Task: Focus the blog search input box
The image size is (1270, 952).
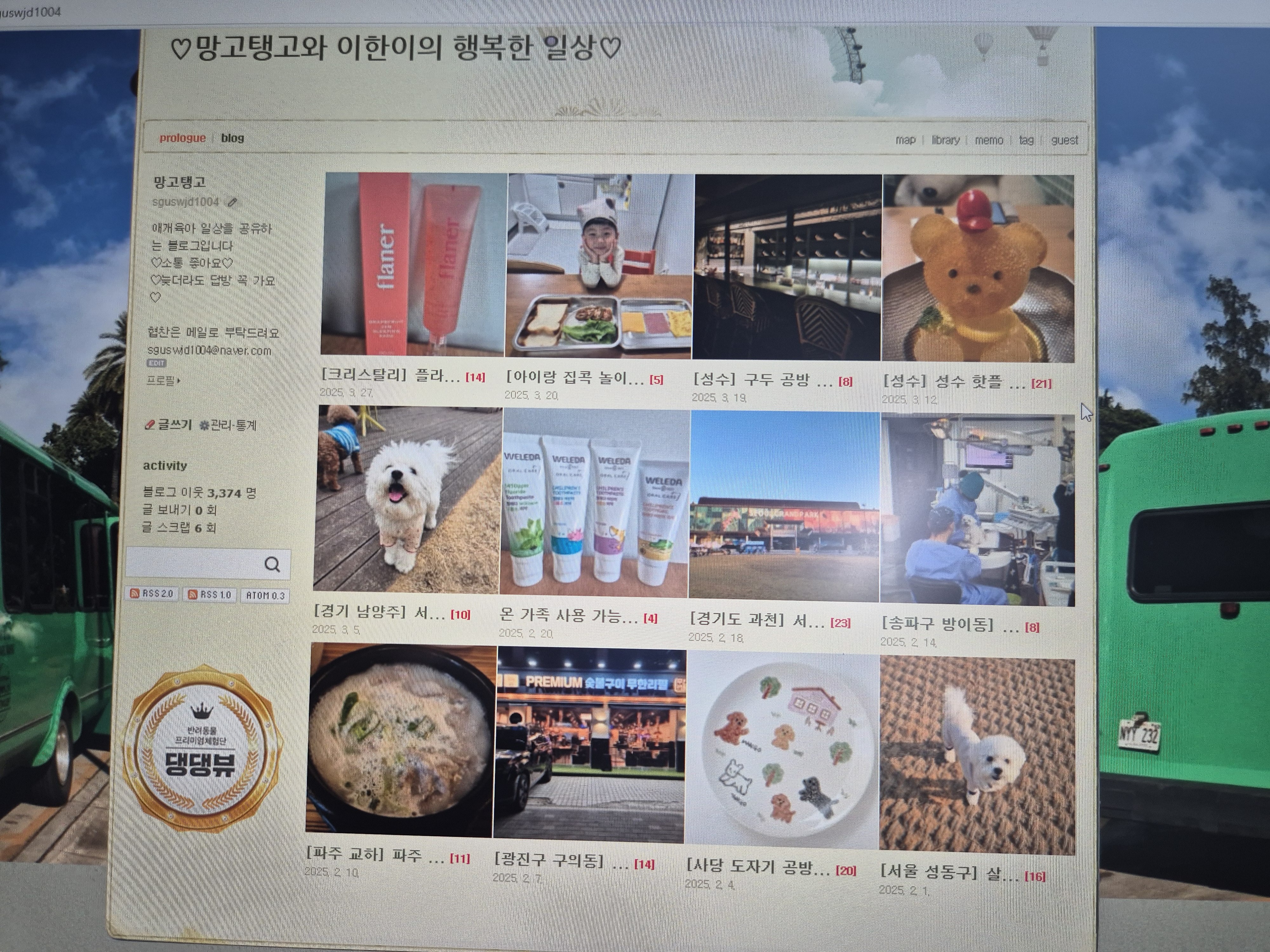Action: click(x=192, y=564)
